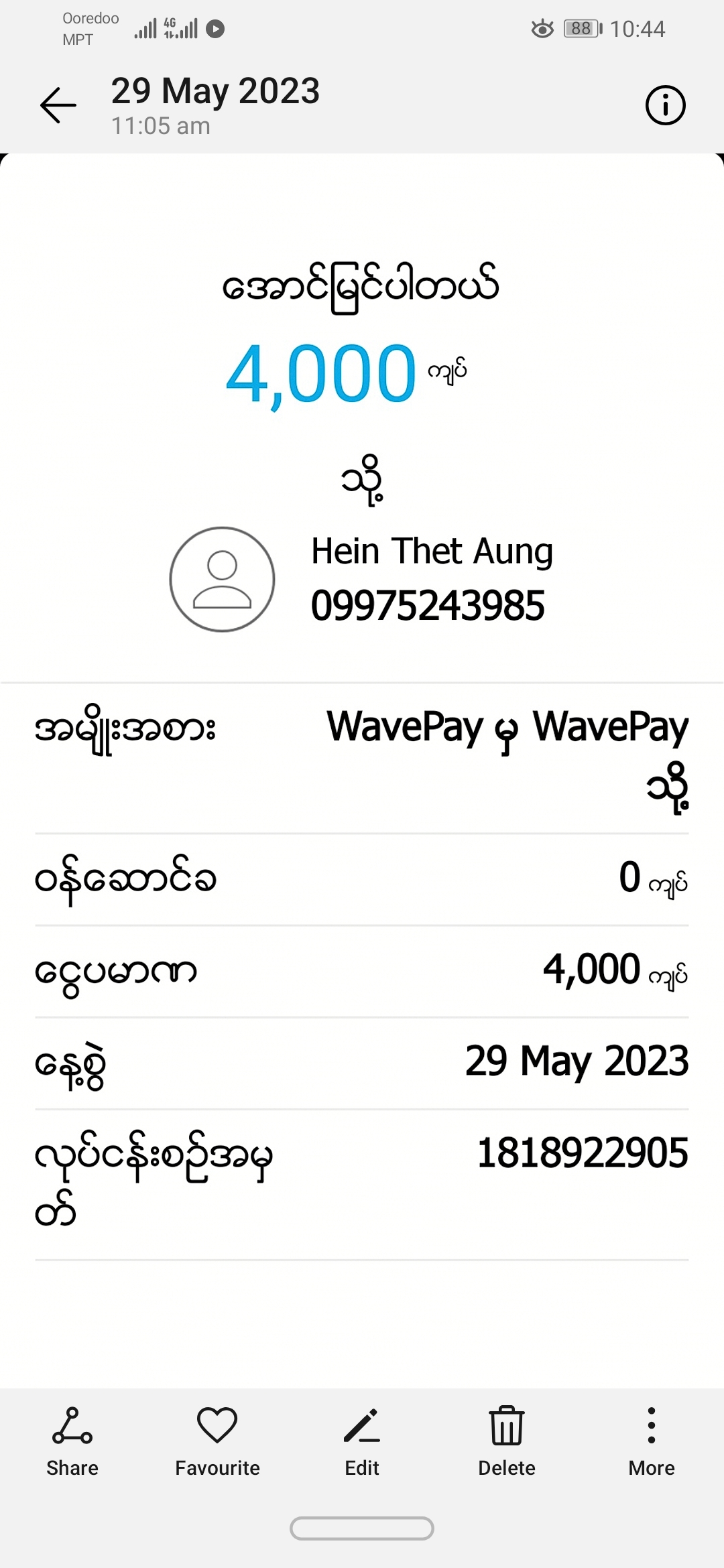Open the More options menu

click(652, 1441)
